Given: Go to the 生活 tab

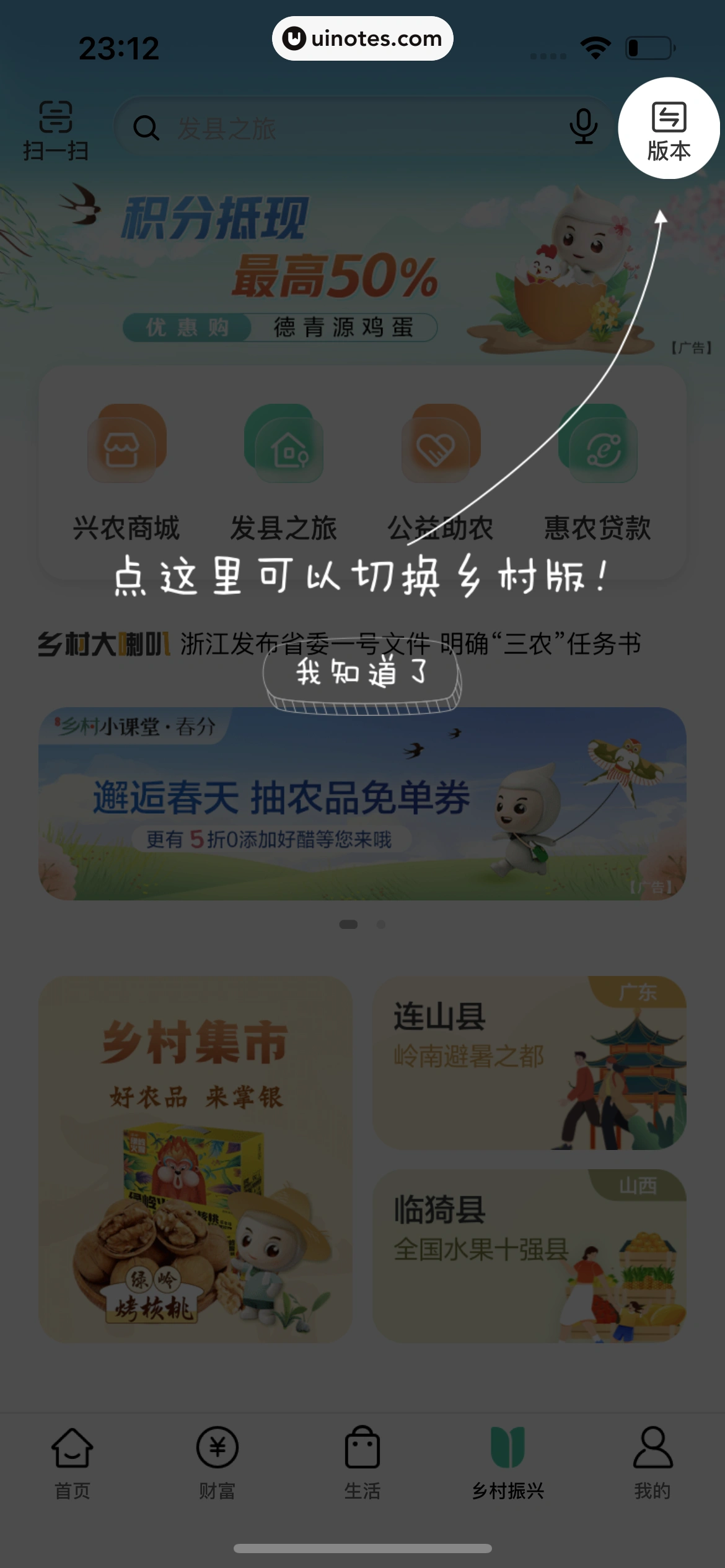Looking at the screenshot, I should 362,1463.
